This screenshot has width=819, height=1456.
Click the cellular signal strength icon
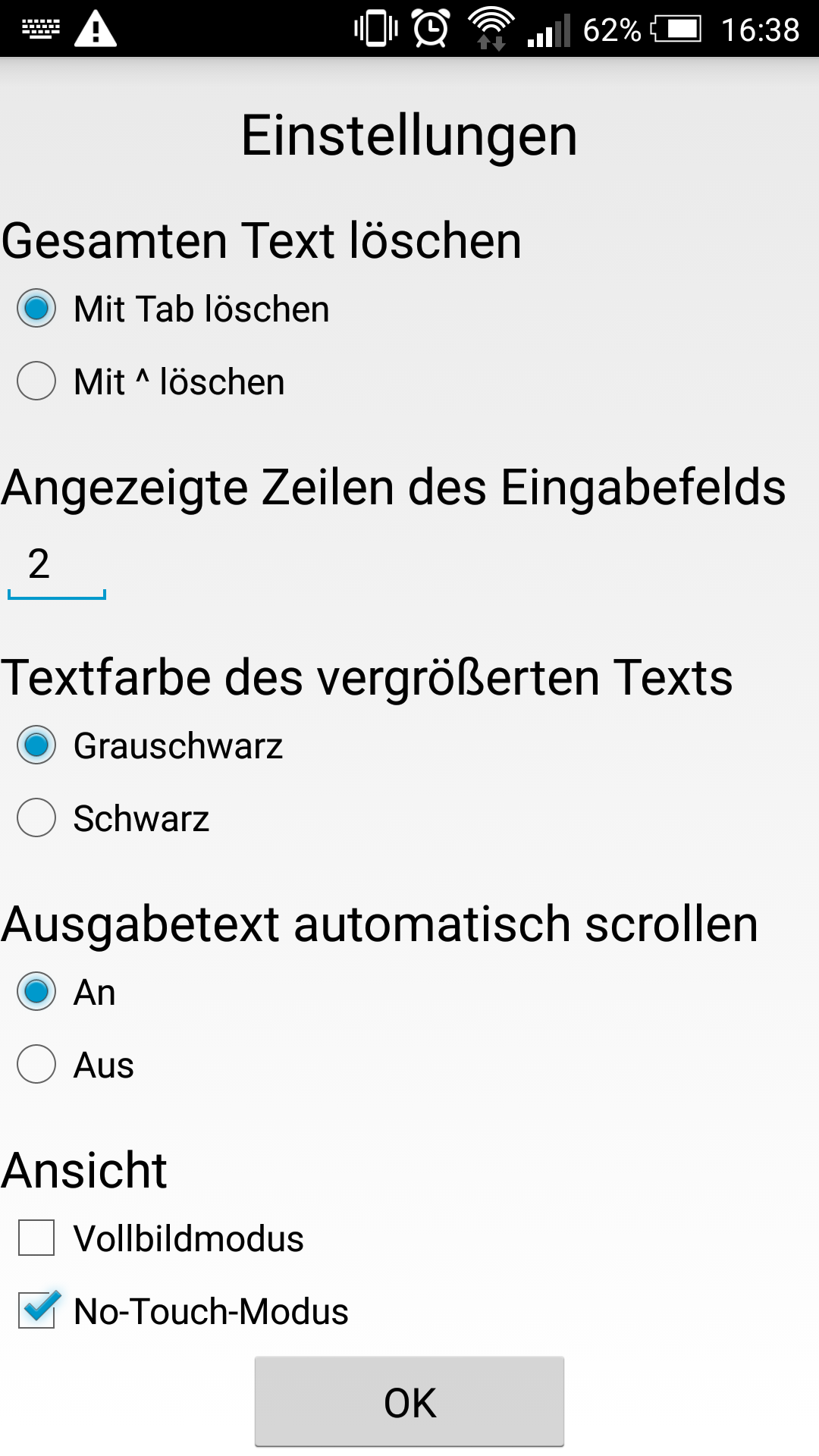[x=548, y=29]
